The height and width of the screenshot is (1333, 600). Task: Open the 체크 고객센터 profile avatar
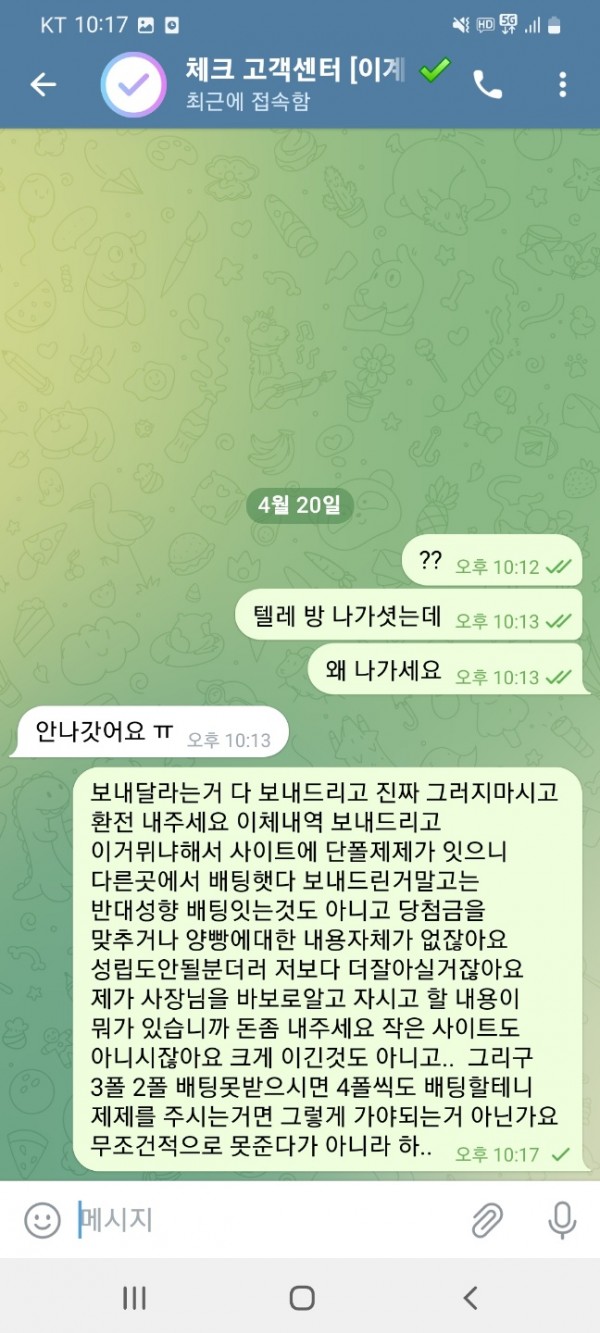[133, 85]
